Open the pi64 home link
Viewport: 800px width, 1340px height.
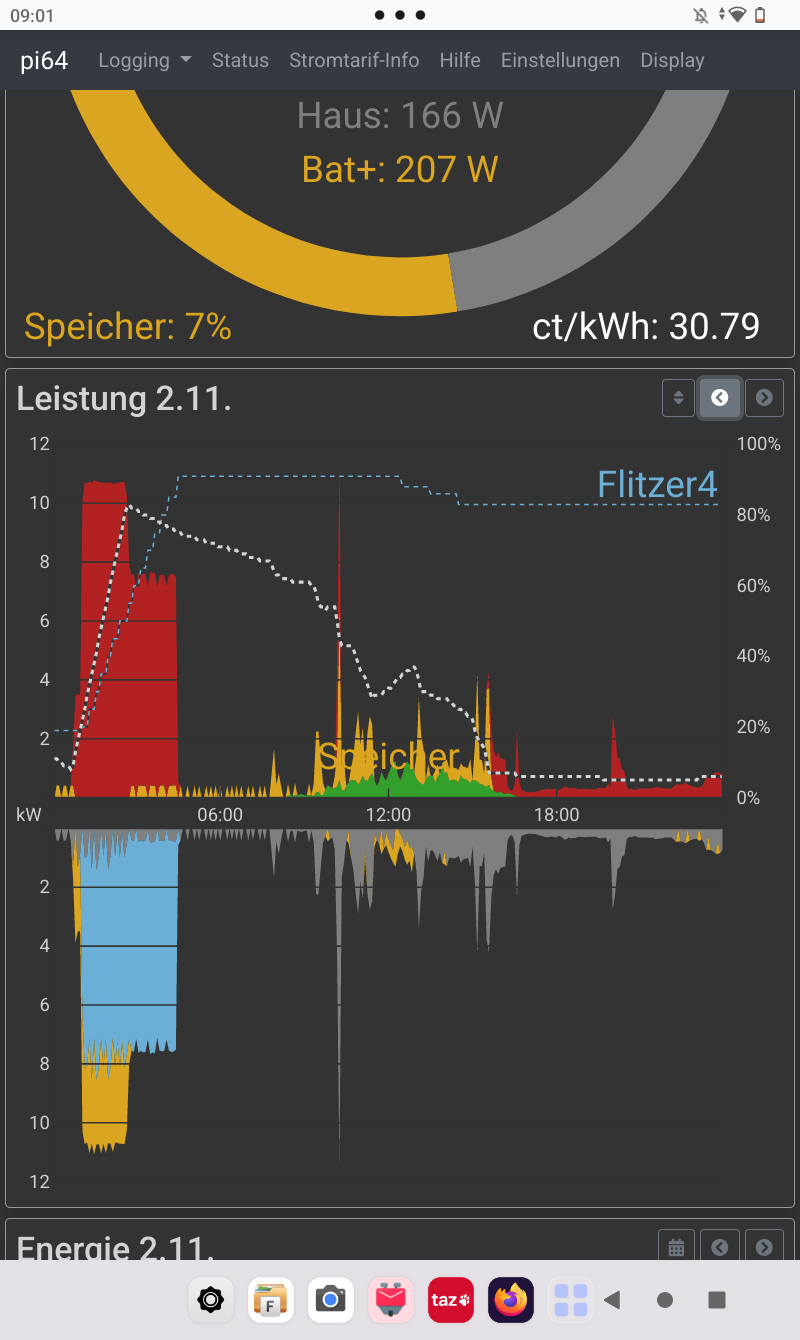(x=44, y=60)
